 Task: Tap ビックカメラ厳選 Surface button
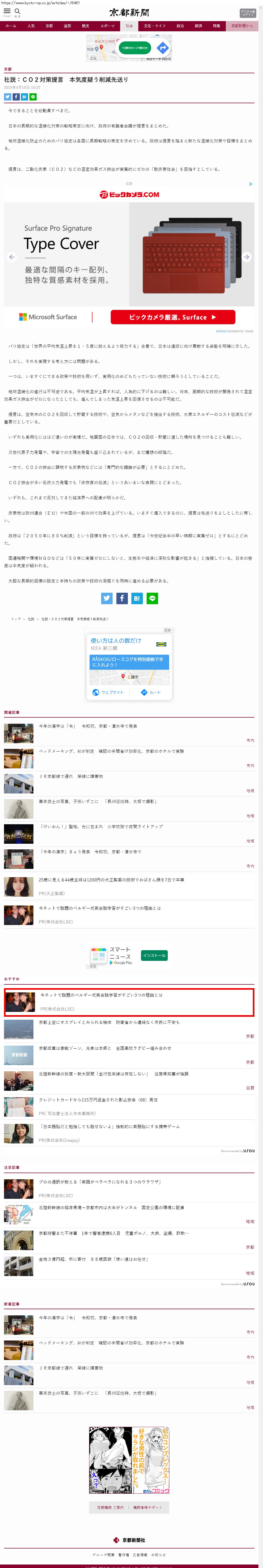[172, 317]
